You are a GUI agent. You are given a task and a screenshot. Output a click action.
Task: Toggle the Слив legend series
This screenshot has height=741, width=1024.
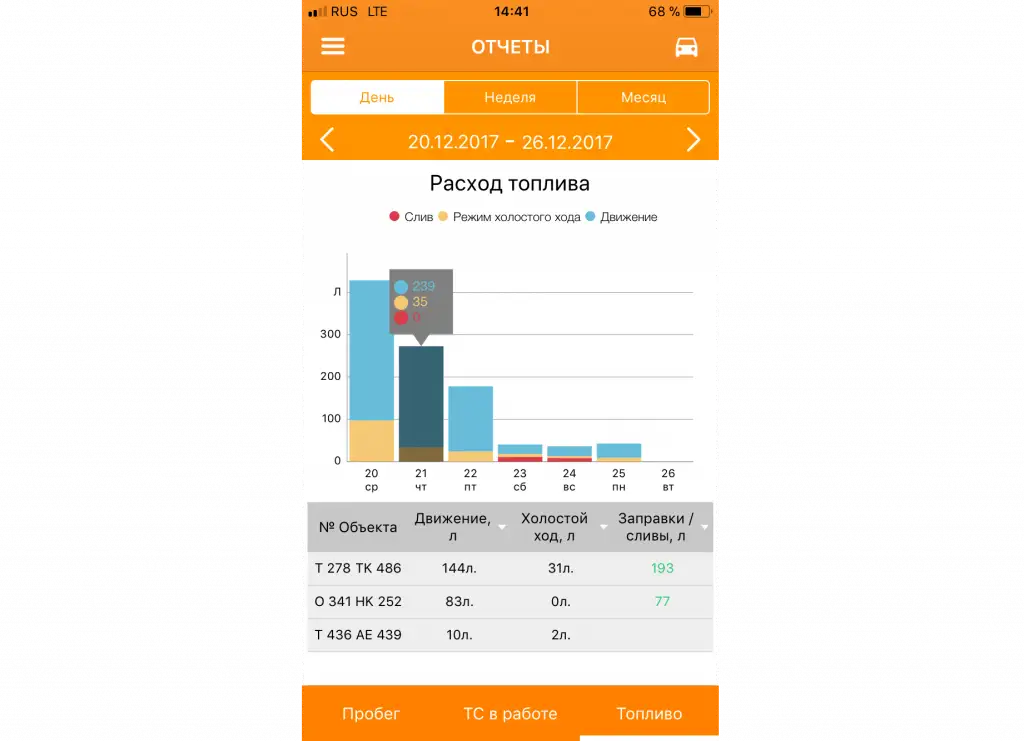411,217
